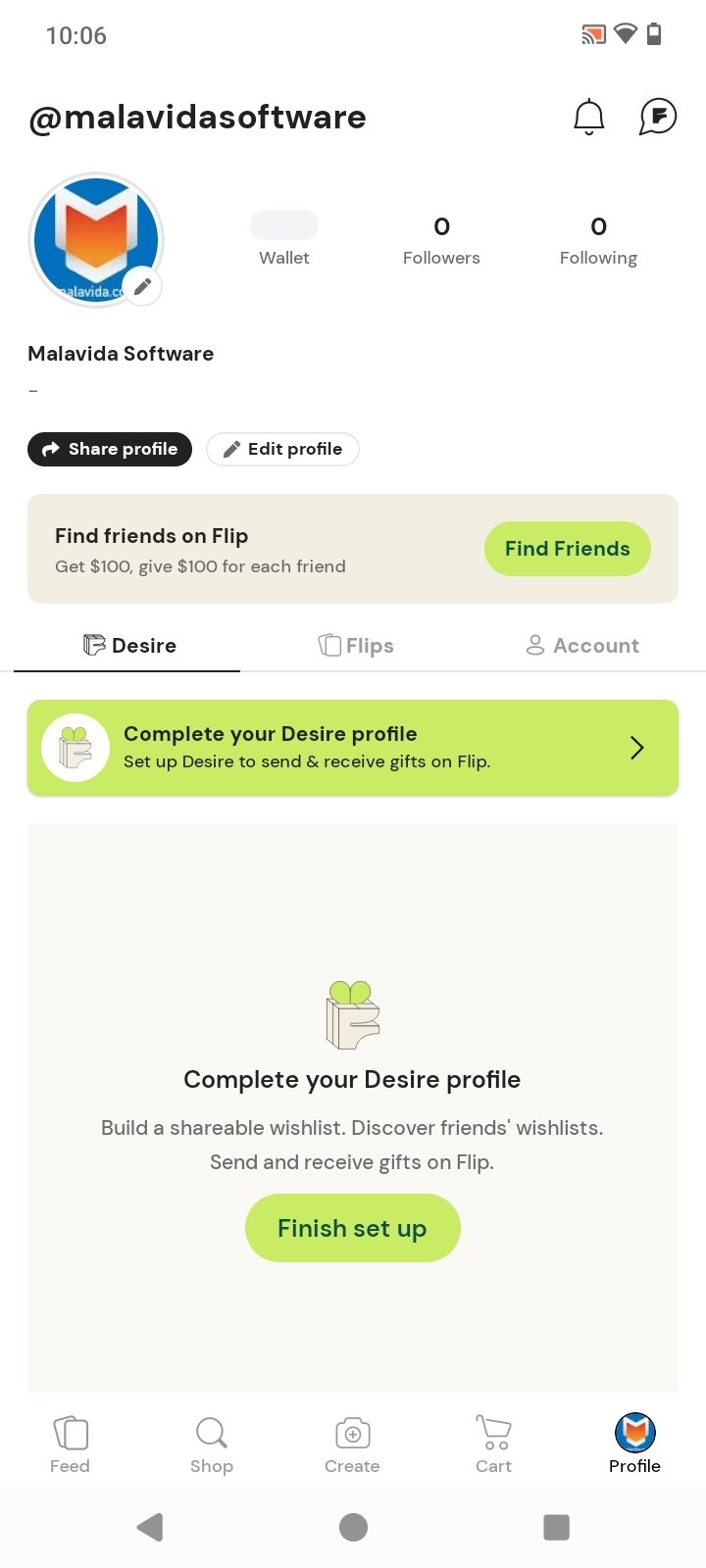Select the Desire tab
Image resolution: width=706 pixels, height=1568 pixels.
(129, 645)
